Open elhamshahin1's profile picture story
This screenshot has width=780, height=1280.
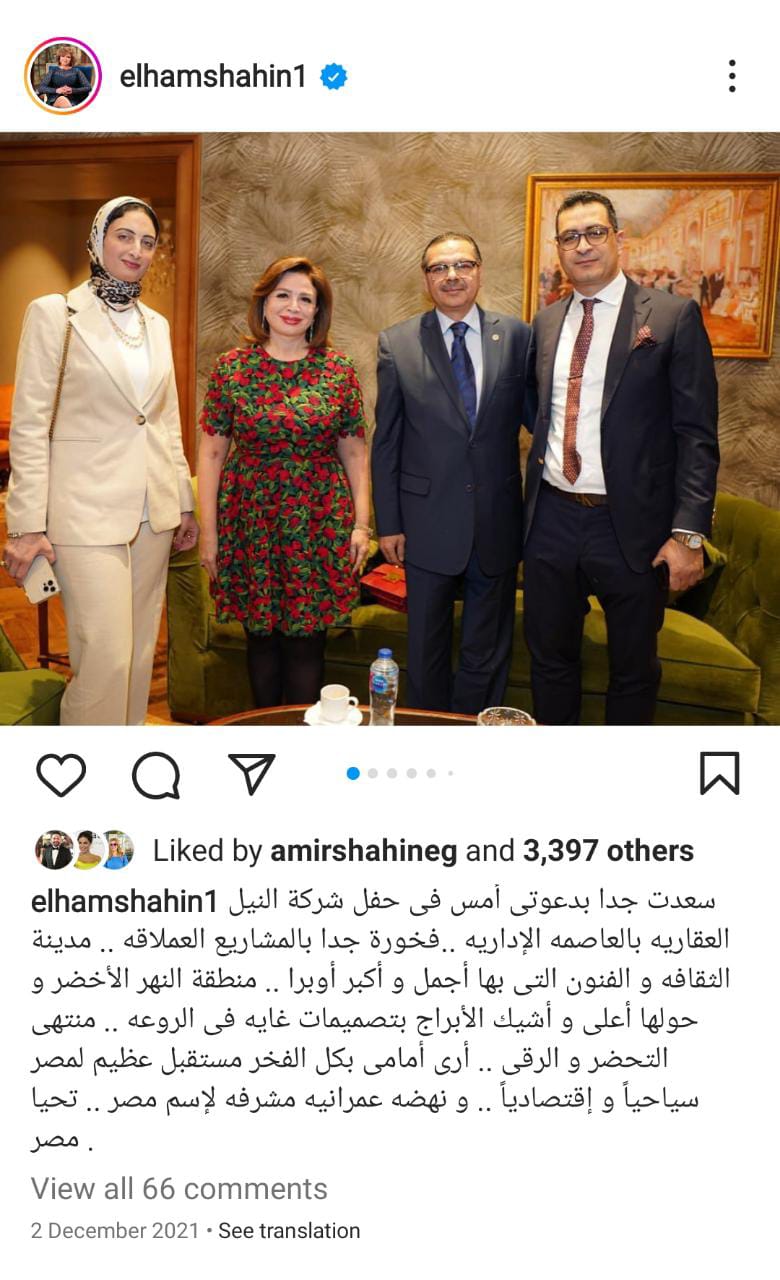(62, 76)
